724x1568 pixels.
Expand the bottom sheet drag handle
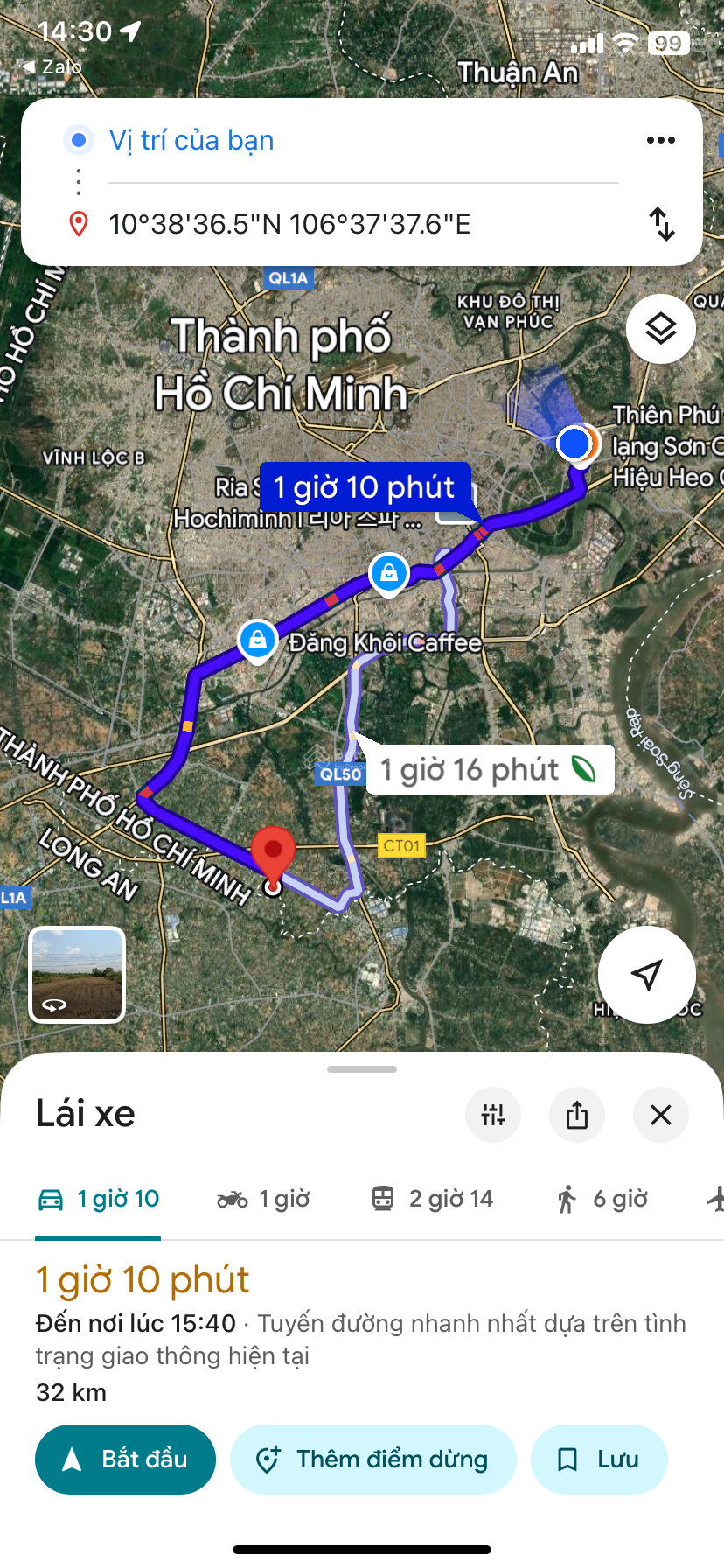coord(361,1068)
